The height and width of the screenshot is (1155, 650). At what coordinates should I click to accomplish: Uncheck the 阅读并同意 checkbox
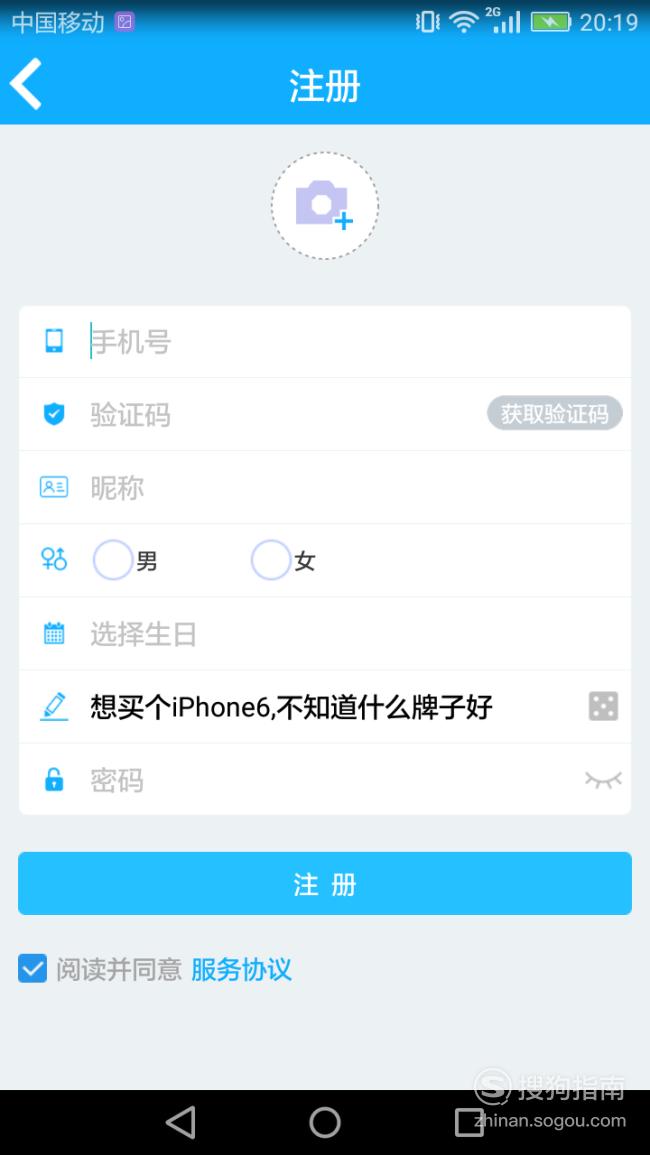32,969
